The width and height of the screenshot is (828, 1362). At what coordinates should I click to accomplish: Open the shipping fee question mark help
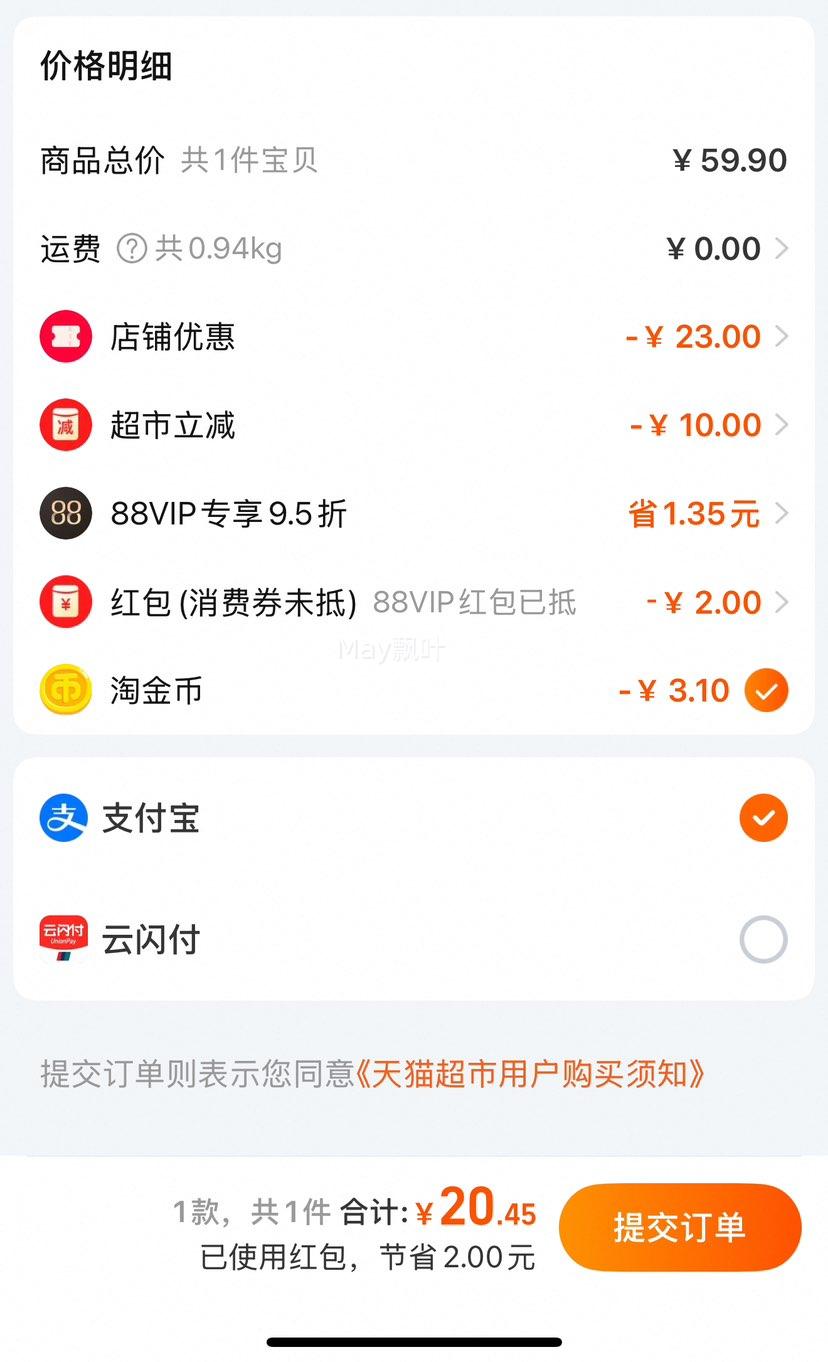[x=132, y=248]
